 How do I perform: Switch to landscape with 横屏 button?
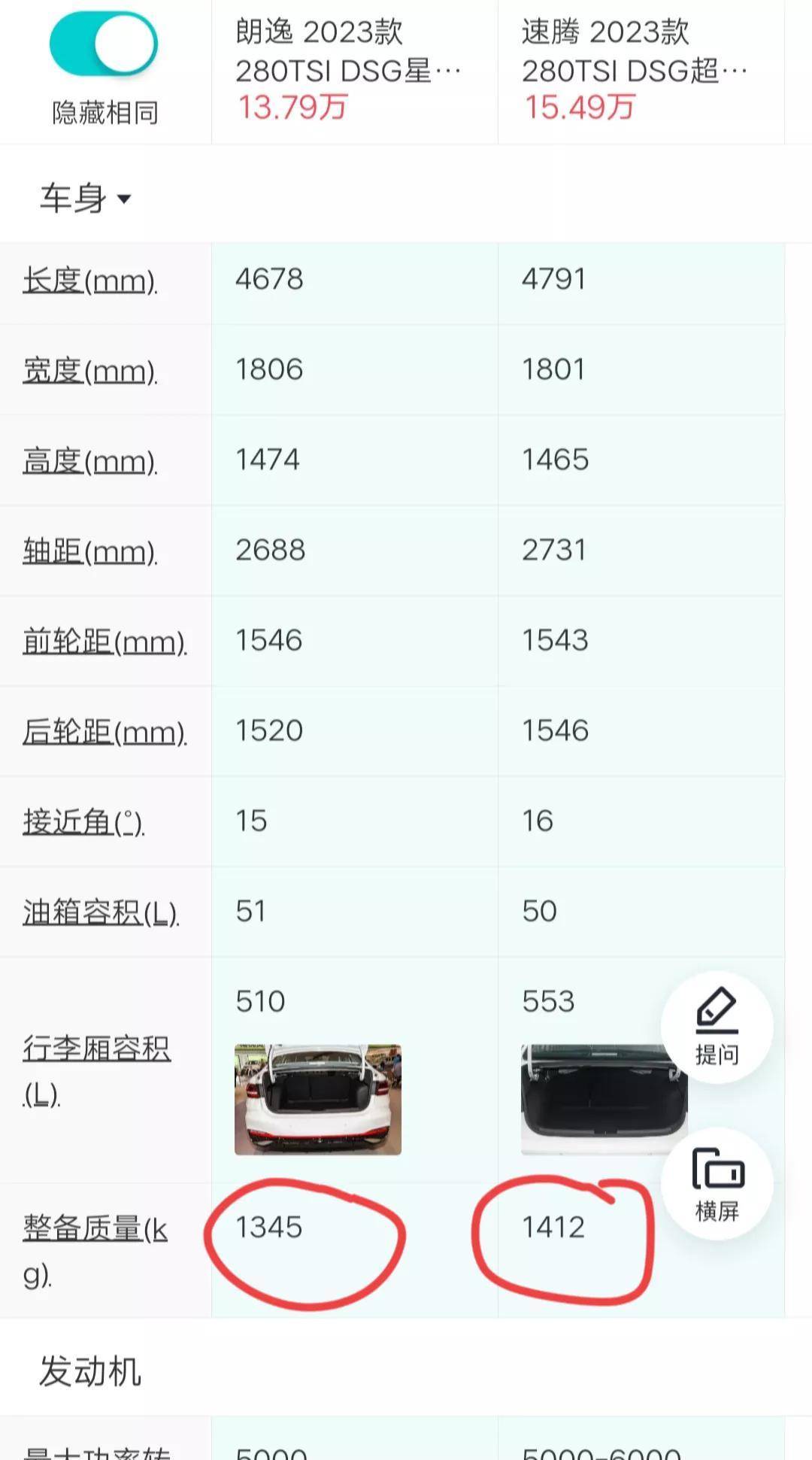717,1183
